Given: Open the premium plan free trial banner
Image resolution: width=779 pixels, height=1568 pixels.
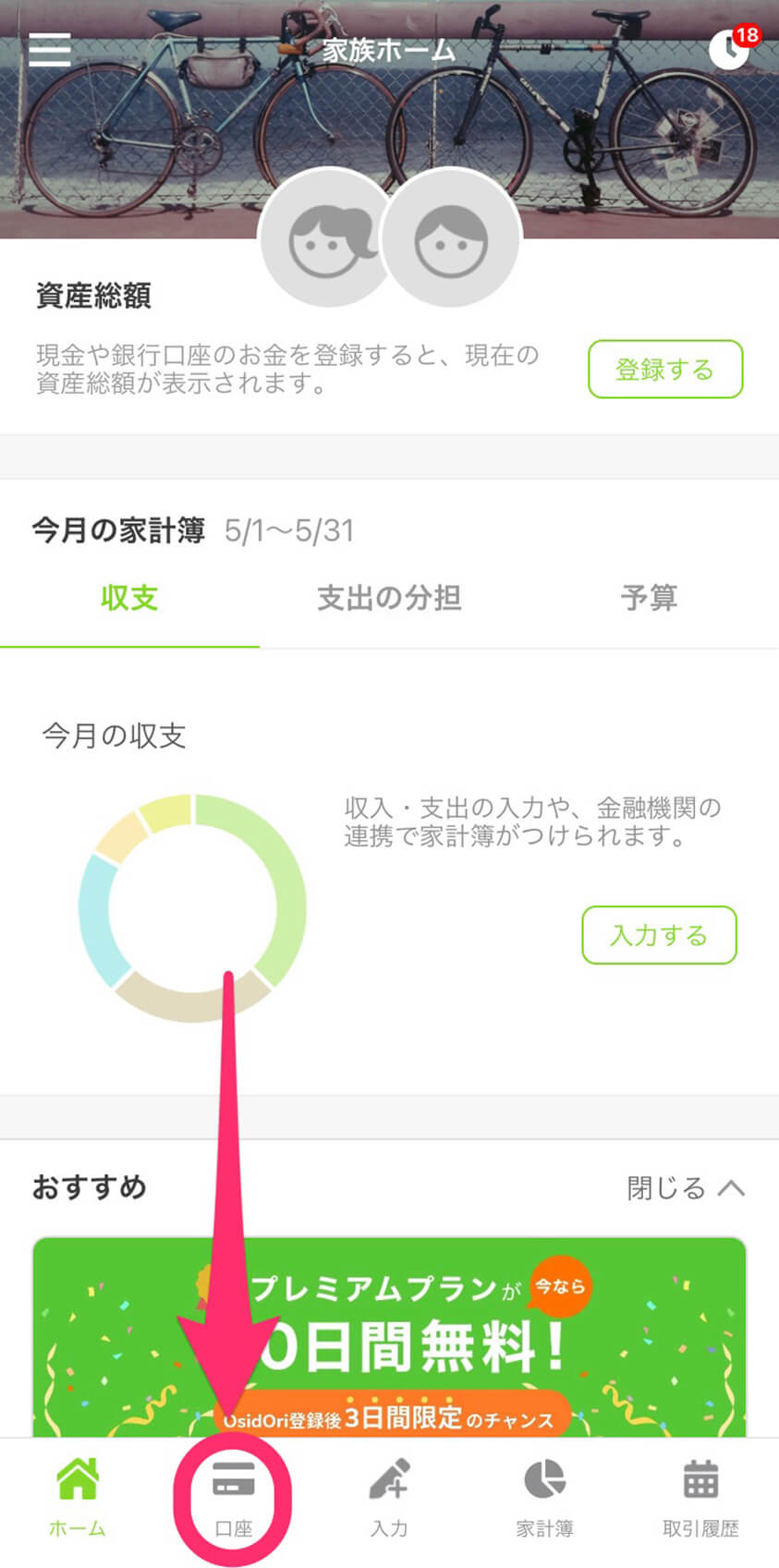Looking at the screenshot, I should click(x=389, y=1337).
